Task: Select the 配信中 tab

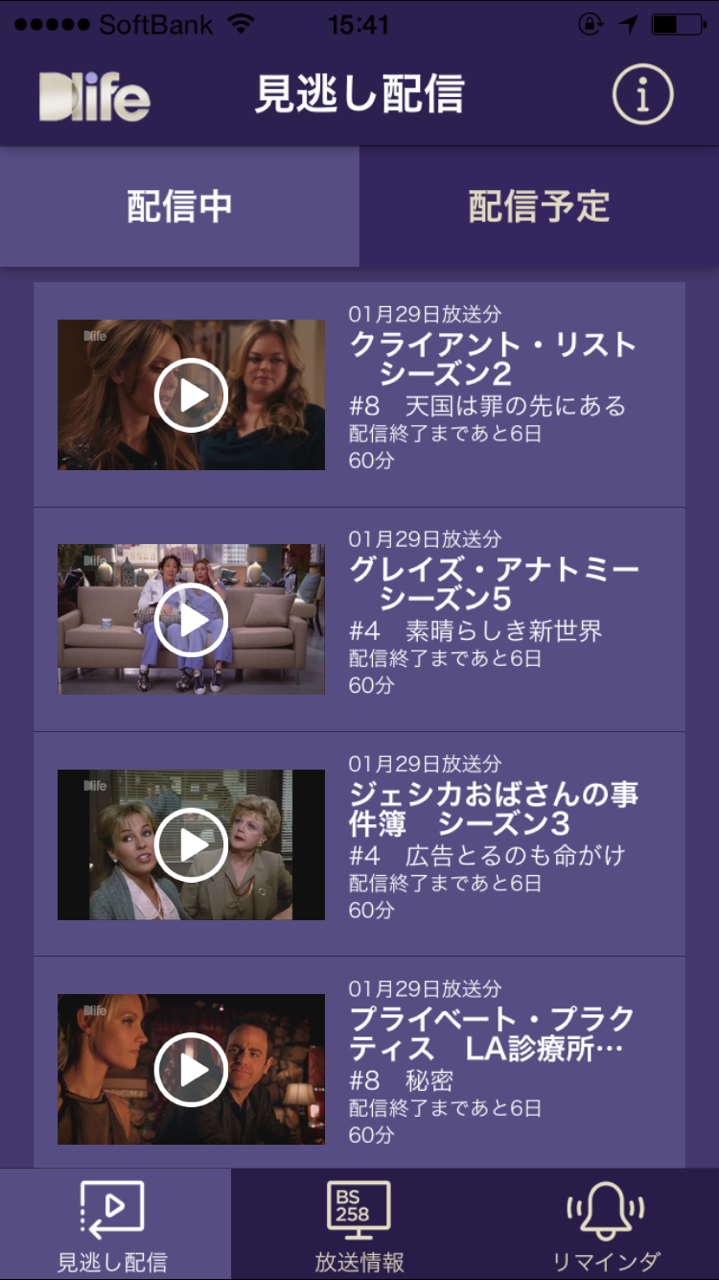Action: tap(180, 207)
